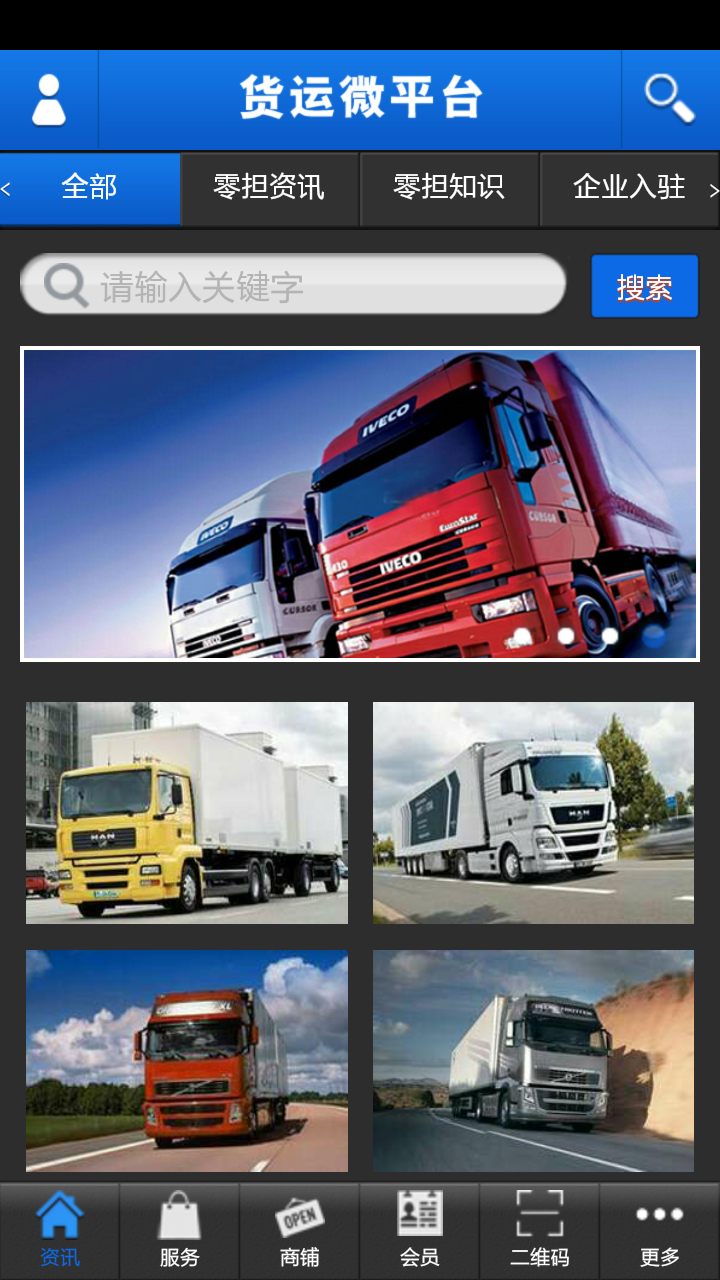This screenshot has width=720, height=1280.
Task: Tap the left arrow of the tab strip
Action: [x=7, y=189]
